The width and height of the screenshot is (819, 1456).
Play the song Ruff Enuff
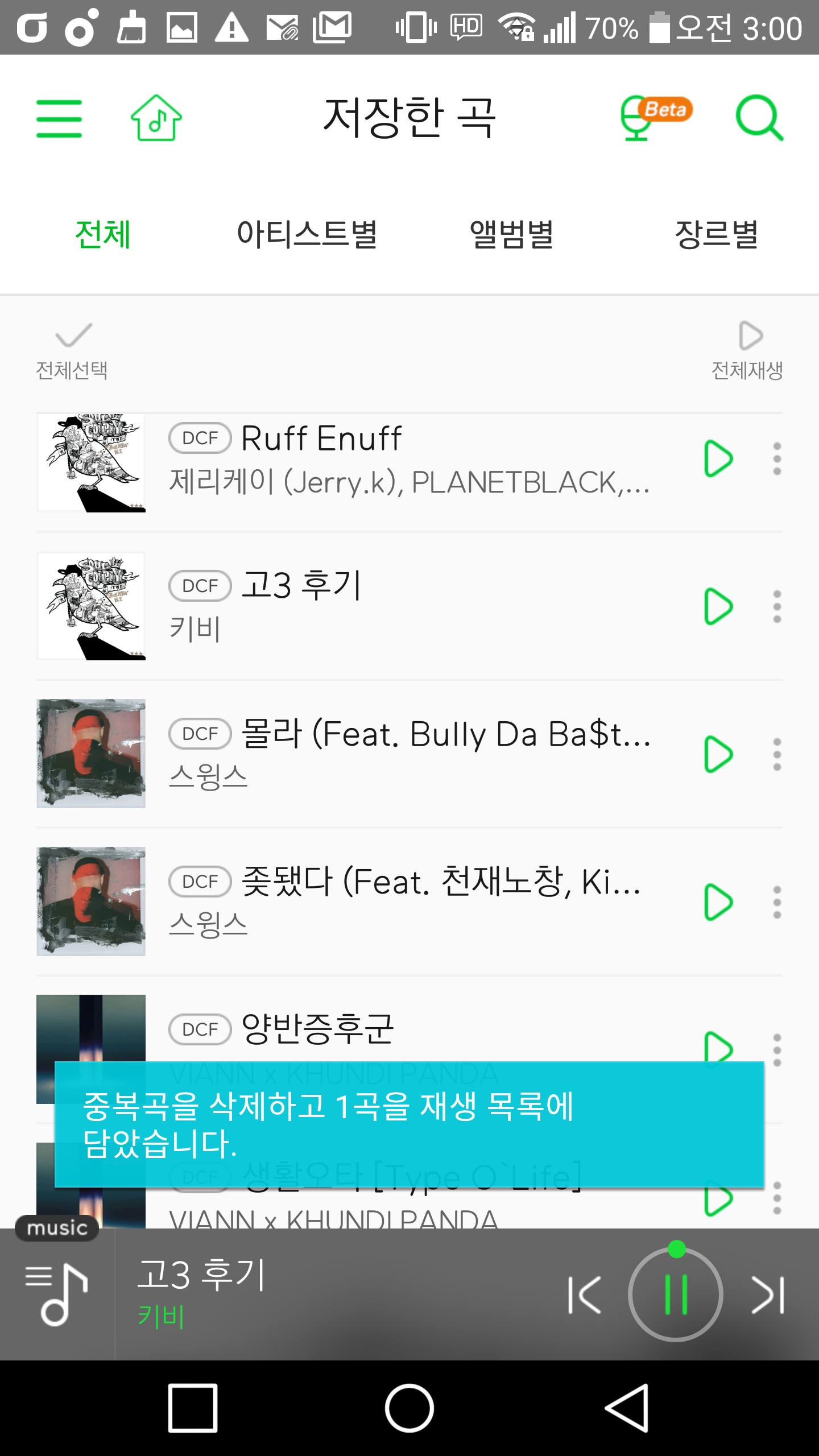pyautogui.click(x=718, y=458)
